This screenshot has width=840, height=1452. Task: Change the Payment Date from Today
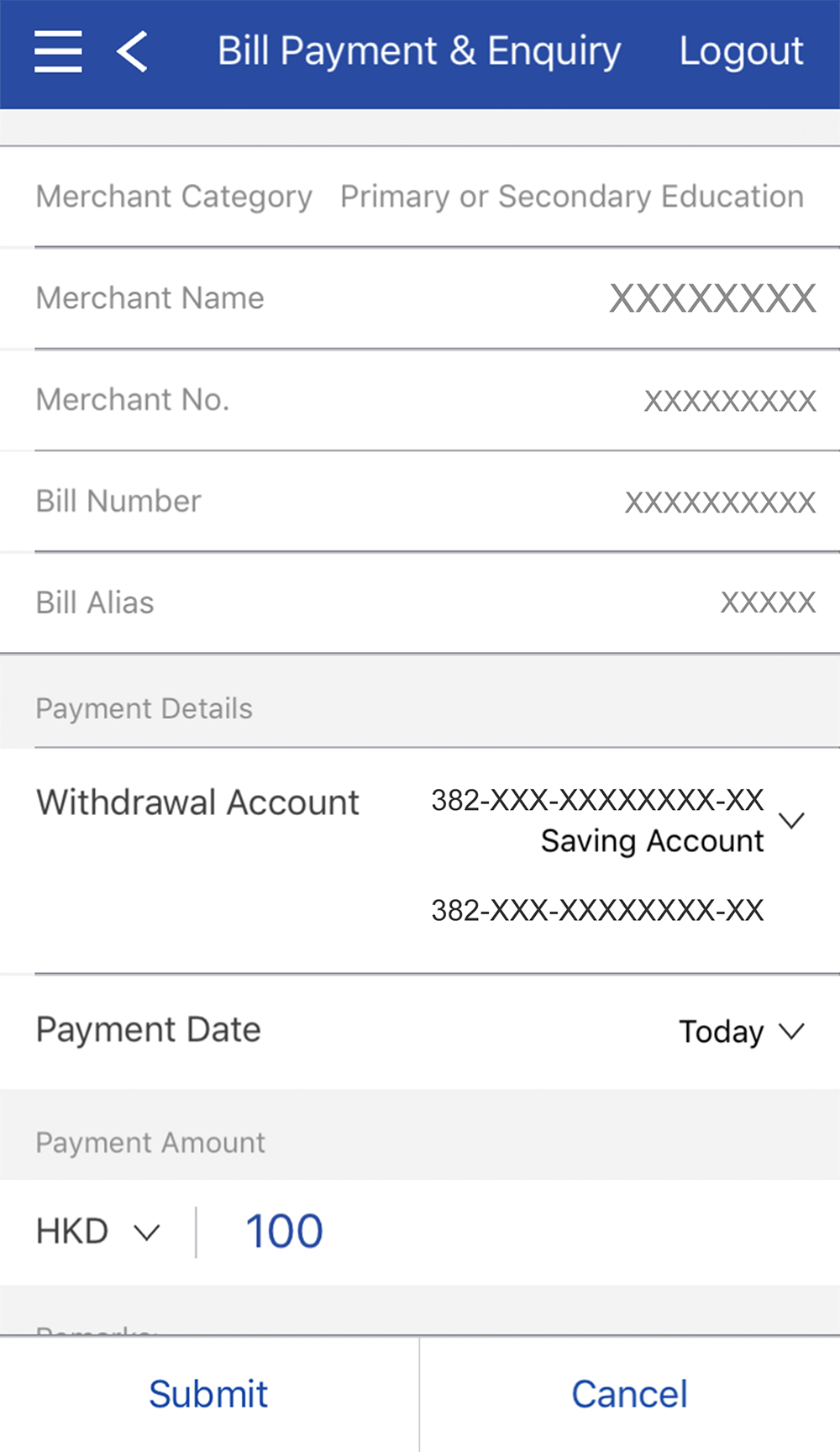click(741, 1031)
